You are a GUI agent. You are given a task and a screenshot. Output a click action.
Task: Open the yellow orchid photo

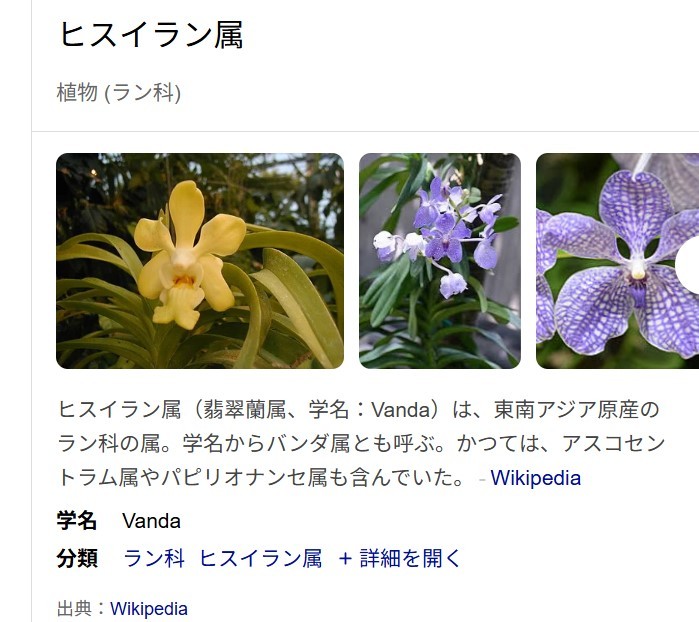[200, 260]
